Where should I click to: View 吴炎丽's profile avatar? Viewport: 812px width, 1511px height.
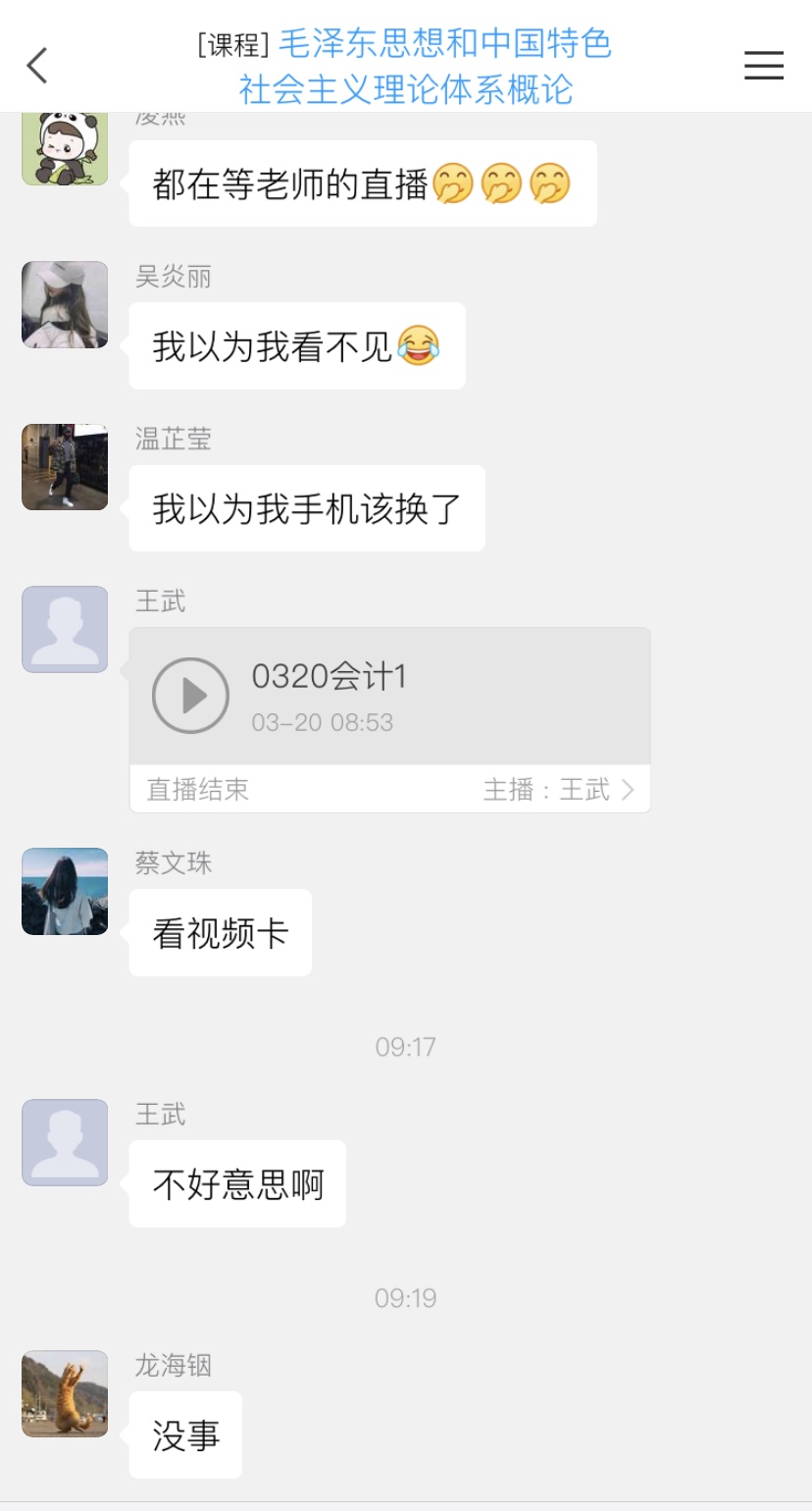(x=65, y=304)
